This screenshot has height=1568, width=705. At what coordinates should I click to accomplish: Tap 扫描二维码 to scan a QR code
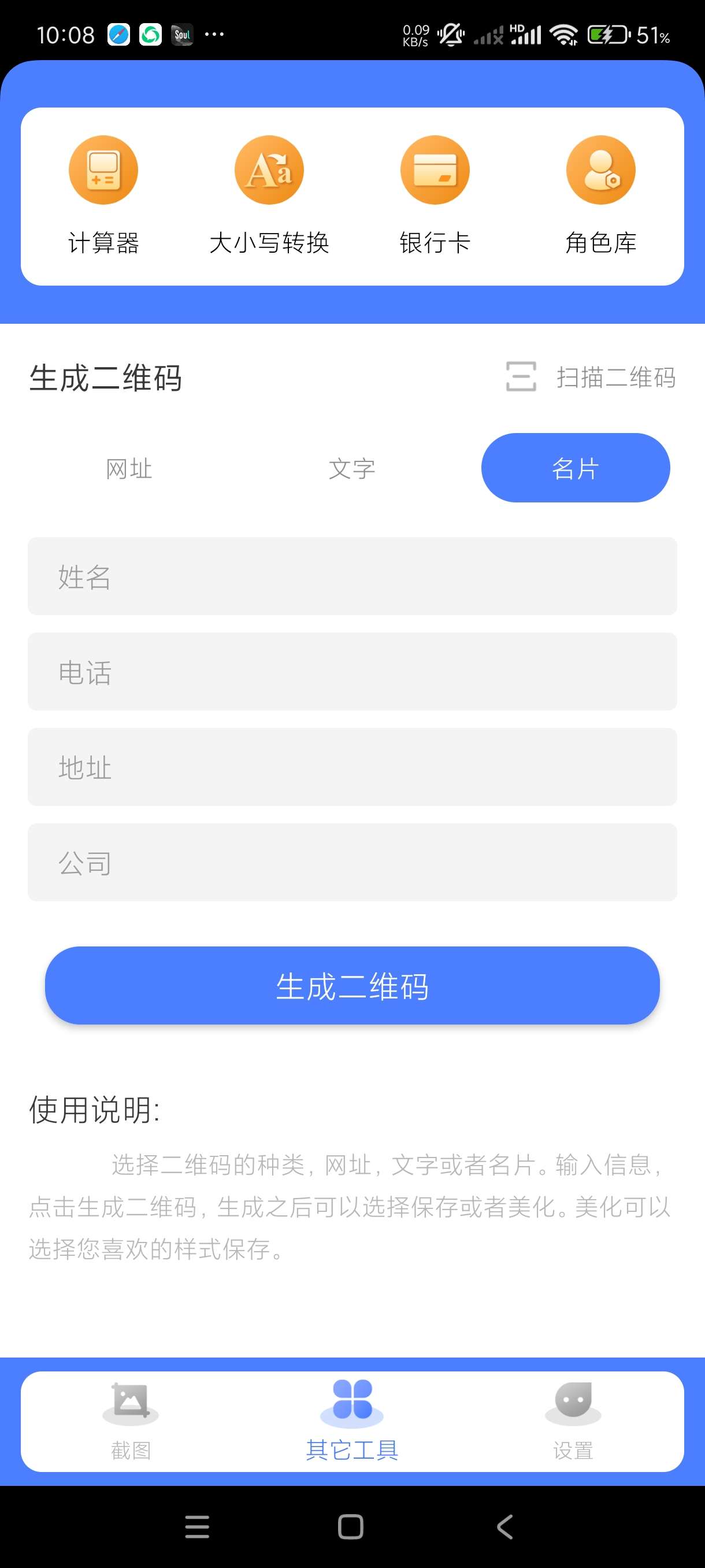pos(591,378)
